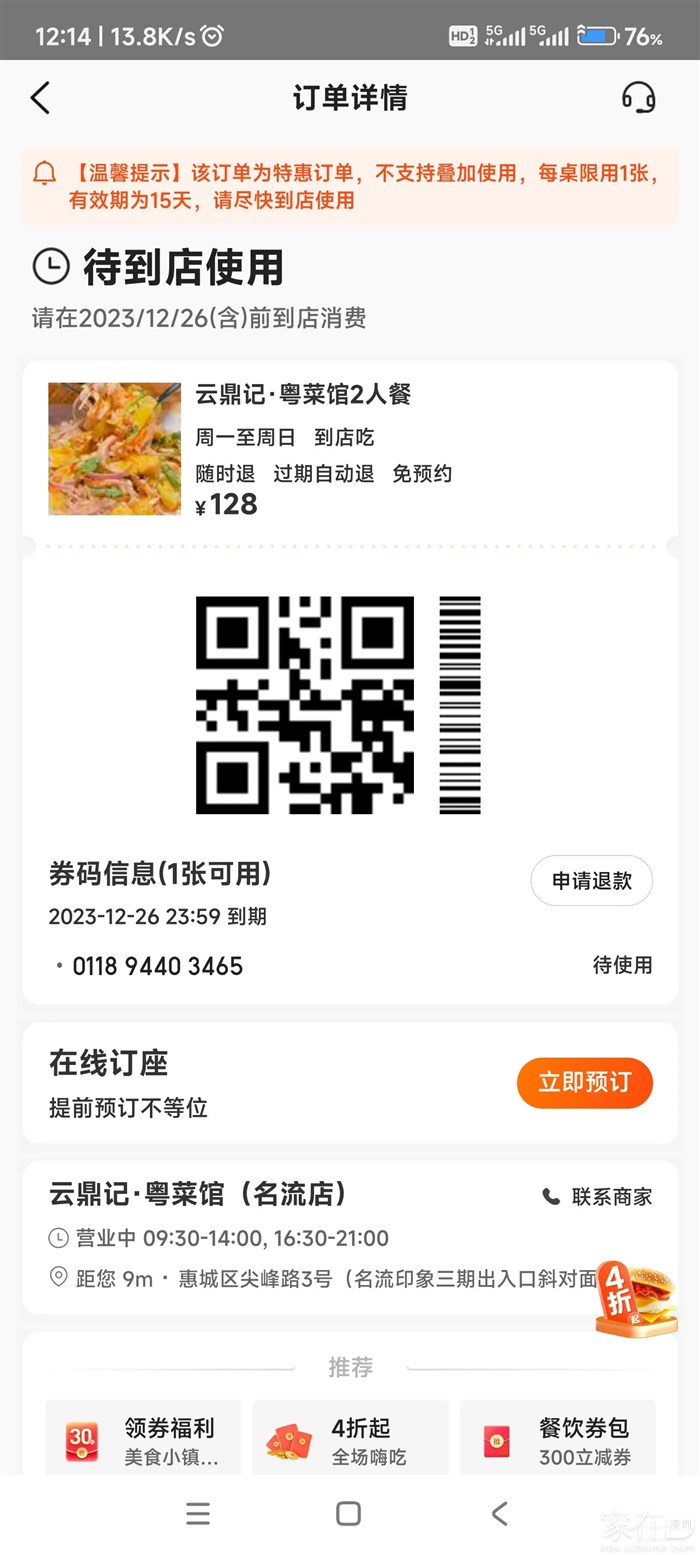Open the 4折起 全场嗨吃 promotion
This screenshot has height=1555, width=700.
point(350,1440)
